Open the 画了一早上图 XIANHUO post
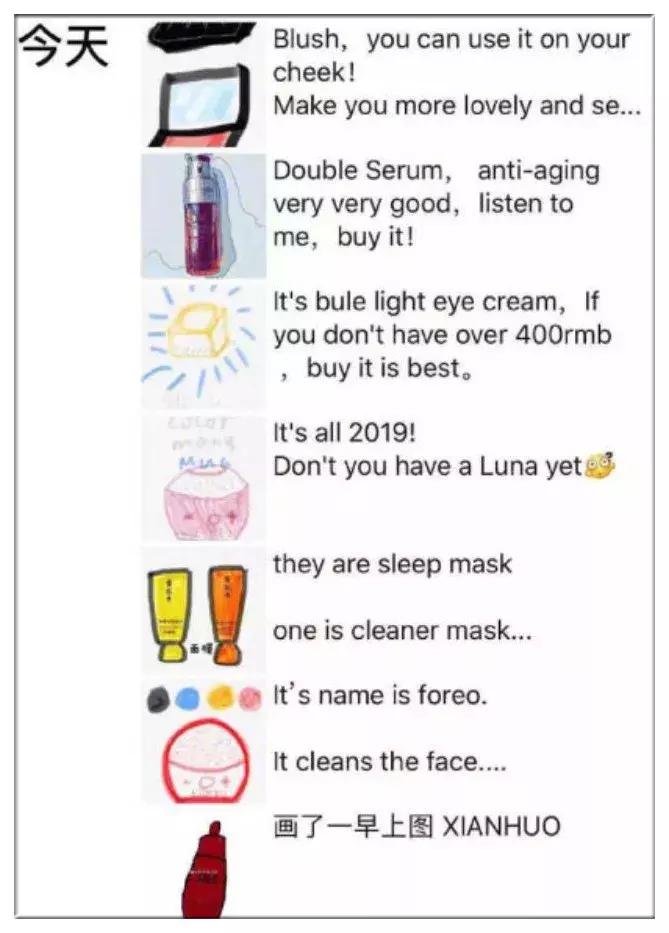The width and height of the screenshot is (669, 933). click(x=416, y=827)
